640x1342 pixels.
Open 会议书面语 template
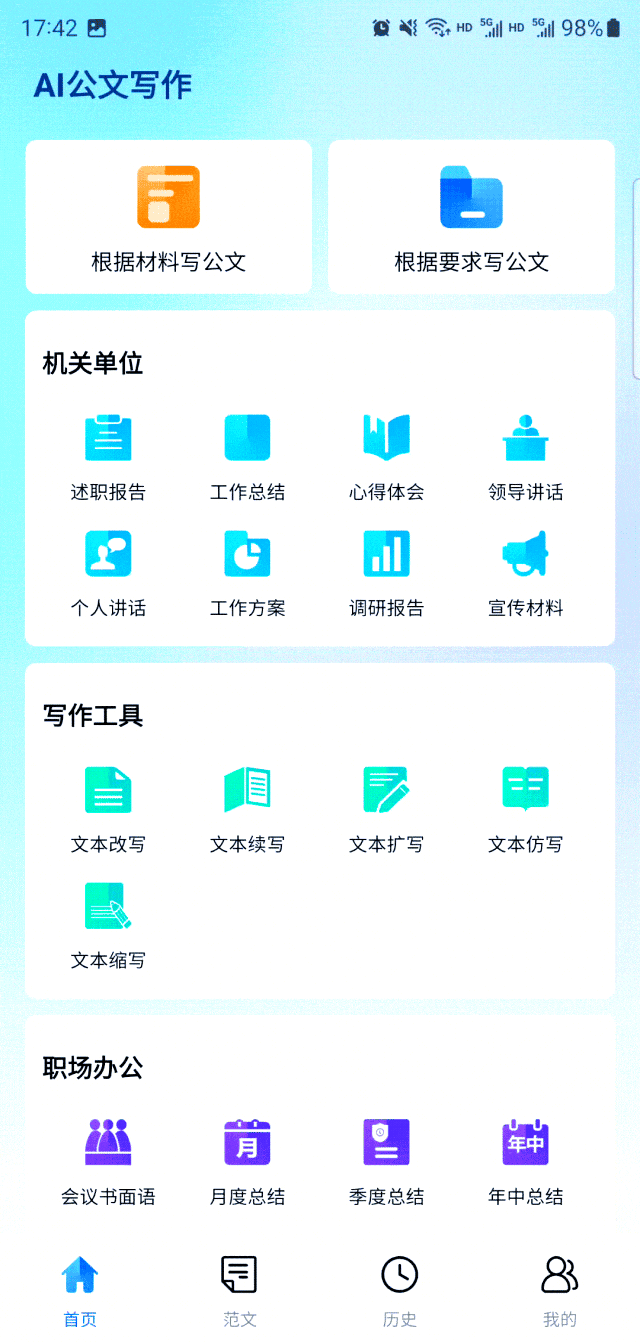coord(108,1162)
